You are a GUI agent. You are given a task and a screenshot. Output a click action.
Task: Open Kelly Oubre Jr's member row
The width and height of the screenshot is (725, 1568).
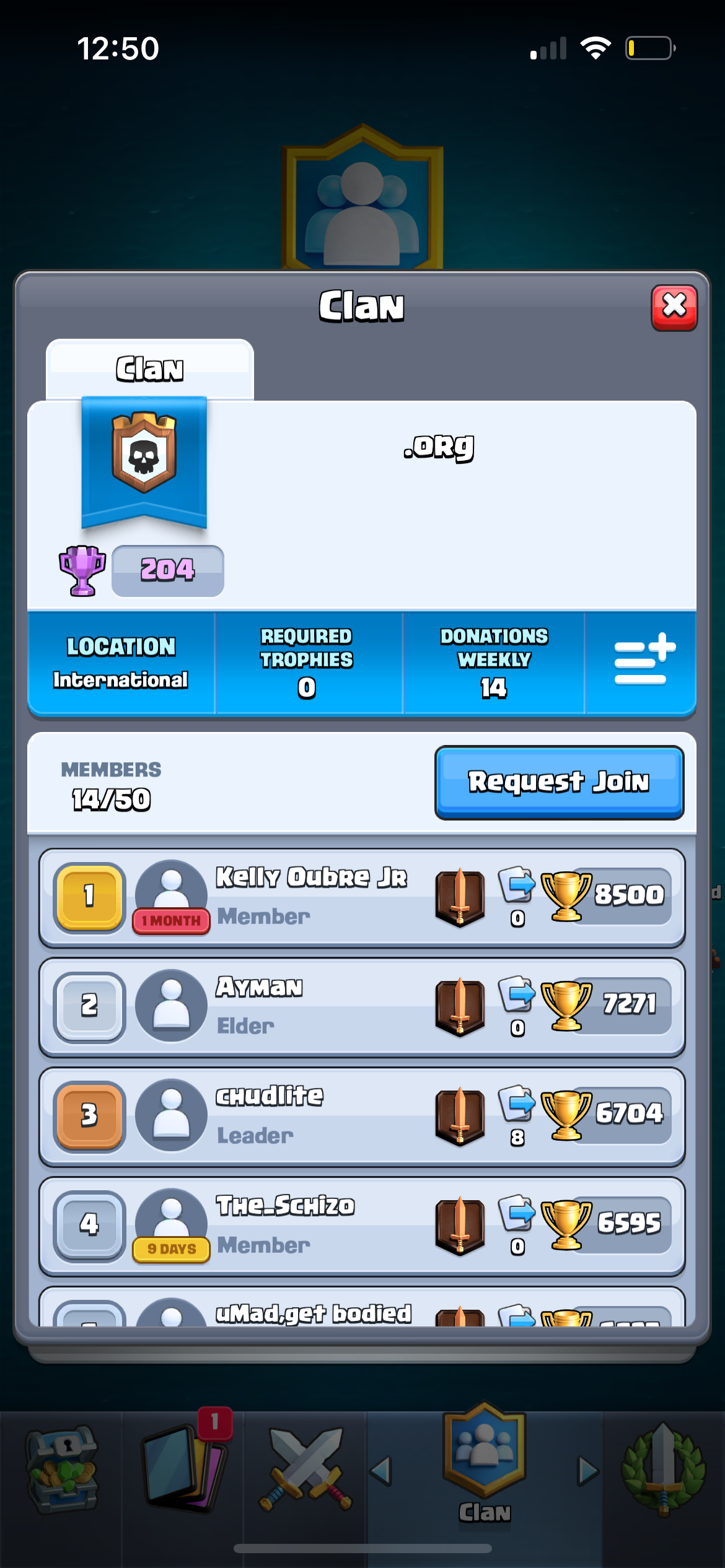pyautogui.click(x=362, y=897)
